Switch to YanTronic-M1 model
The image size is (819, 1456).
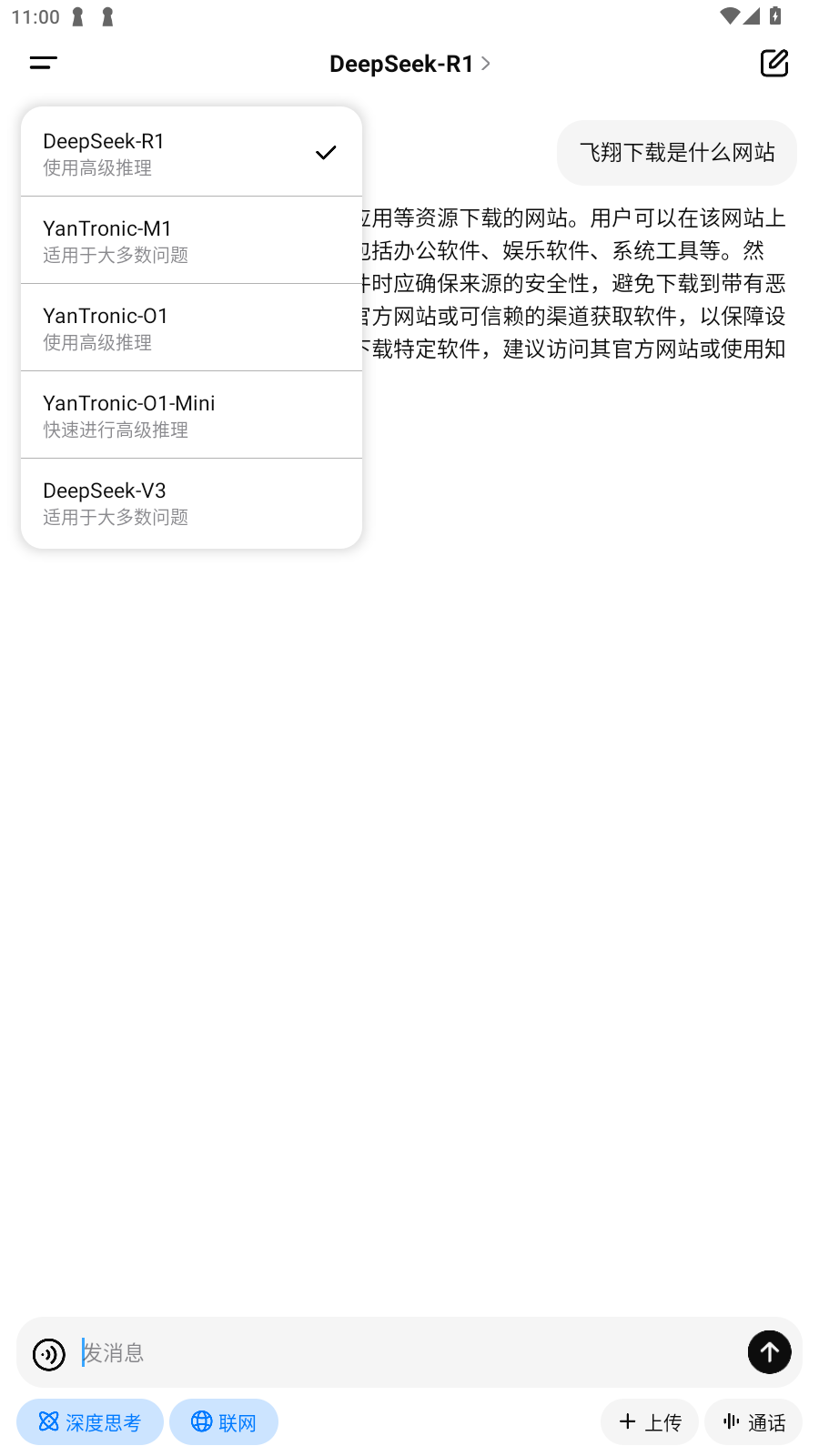191,240
